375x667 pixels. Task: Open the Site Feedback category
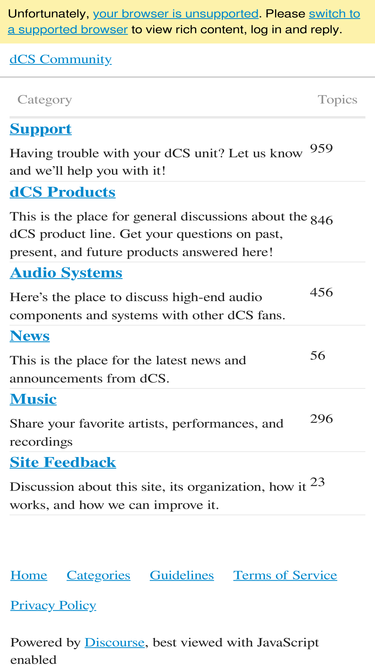click(x=62, y=462)
